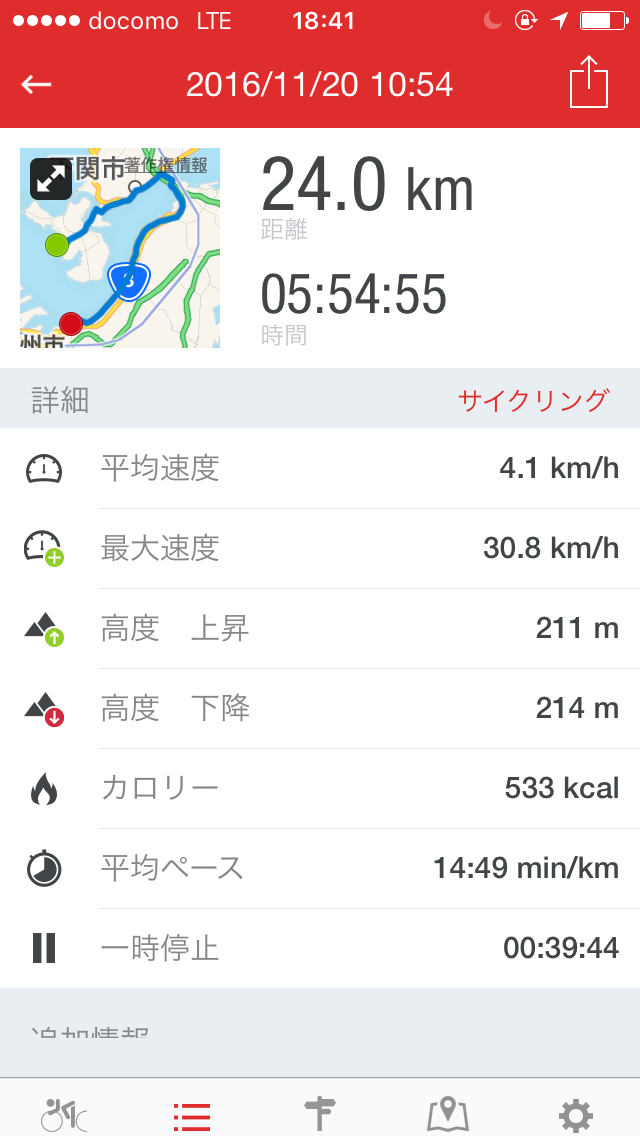Open the activity list tab

(192, 1116)
